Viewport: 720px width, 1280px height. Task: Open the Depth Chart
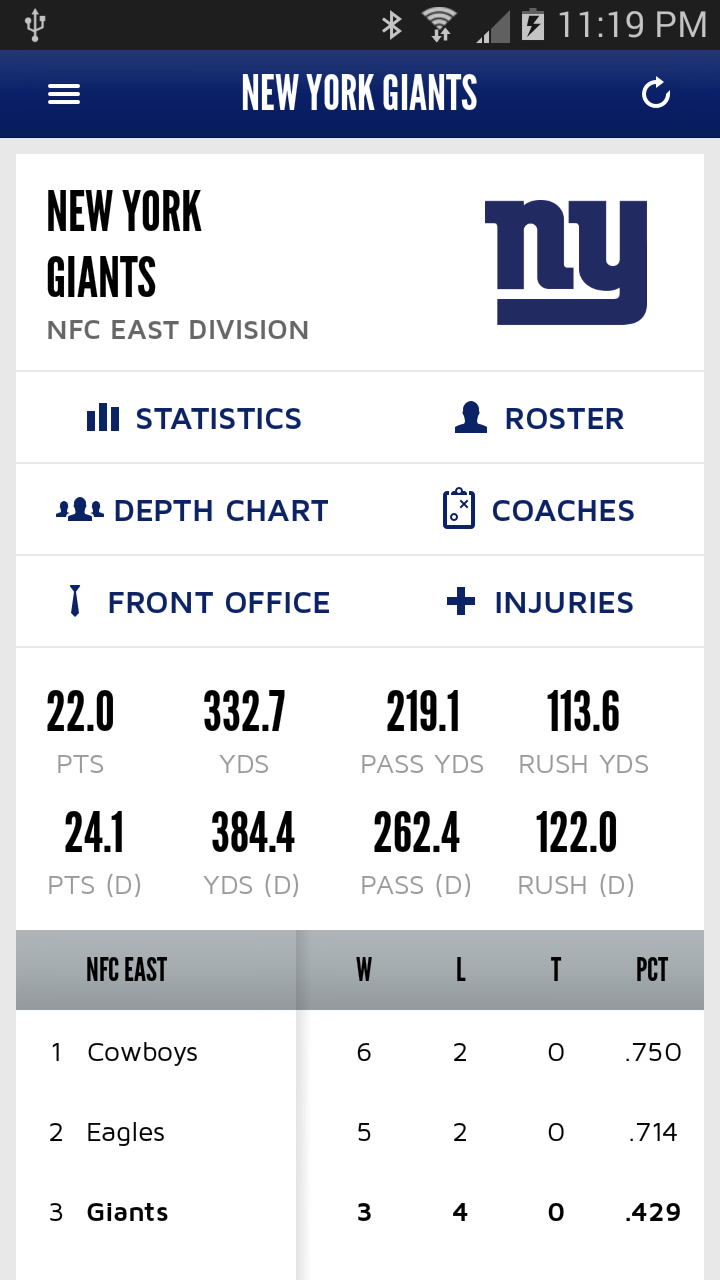coord(192,510)
